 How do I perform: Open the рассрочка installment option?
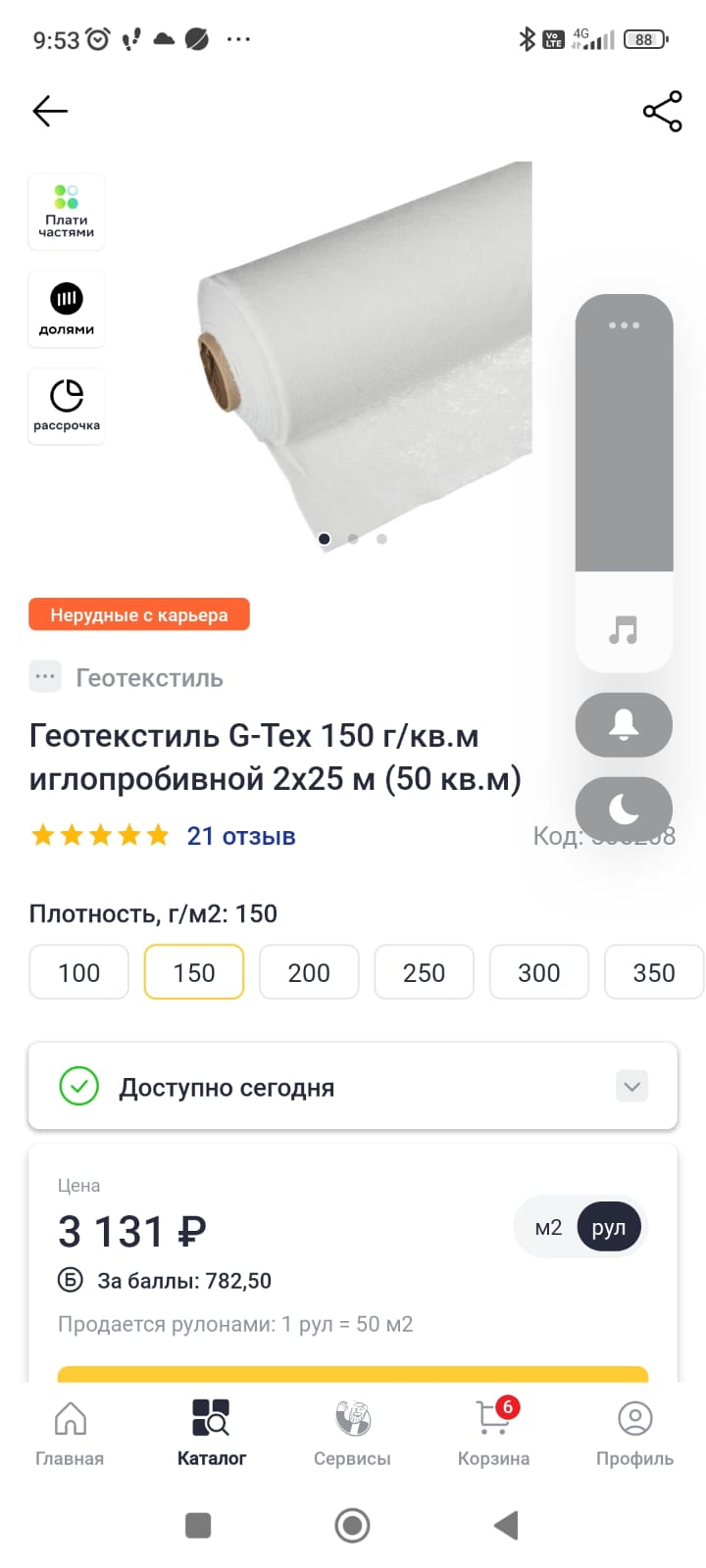(x=67, y=405)
